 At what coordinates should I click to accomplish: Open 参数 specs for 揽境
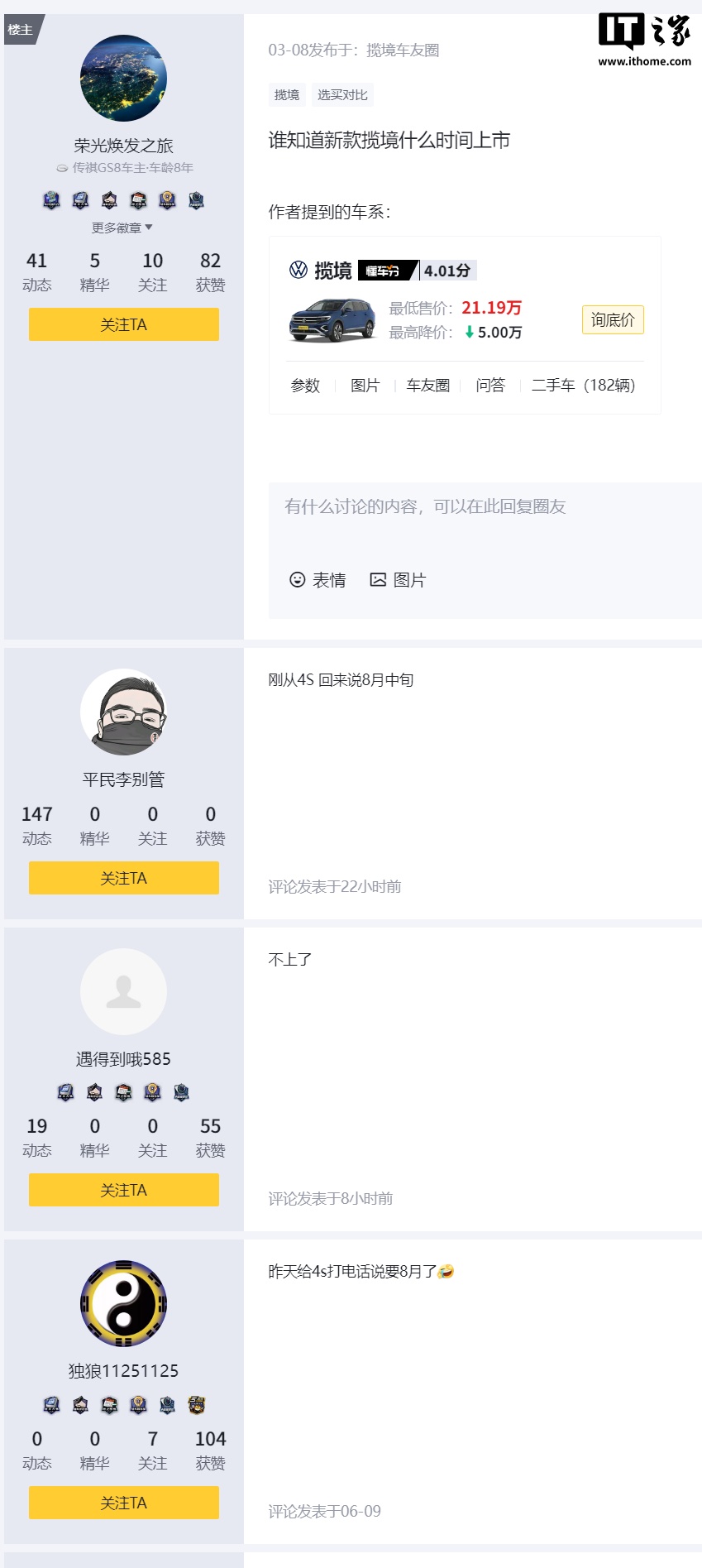point(305,386)
